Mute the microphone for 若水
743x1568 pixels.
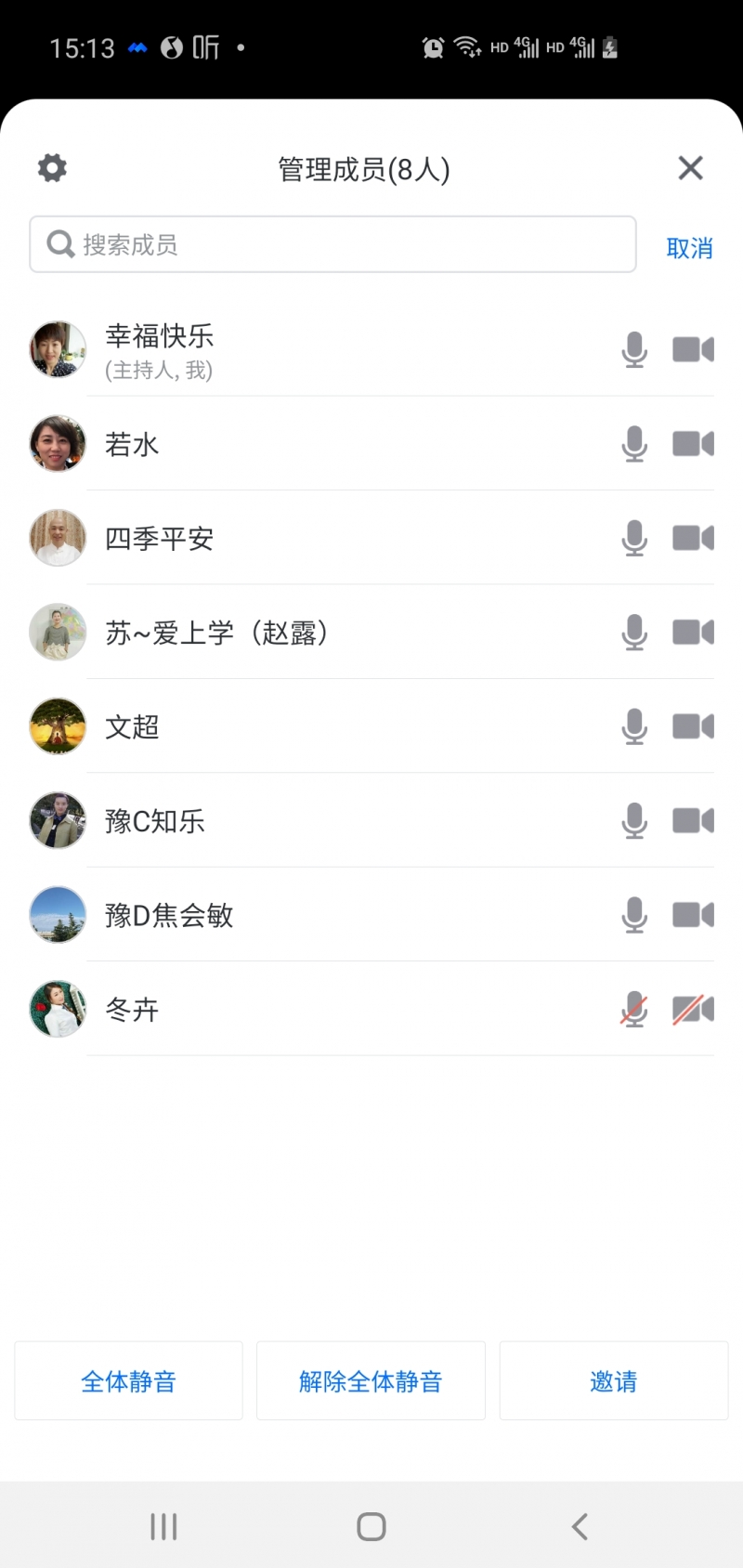634,444
